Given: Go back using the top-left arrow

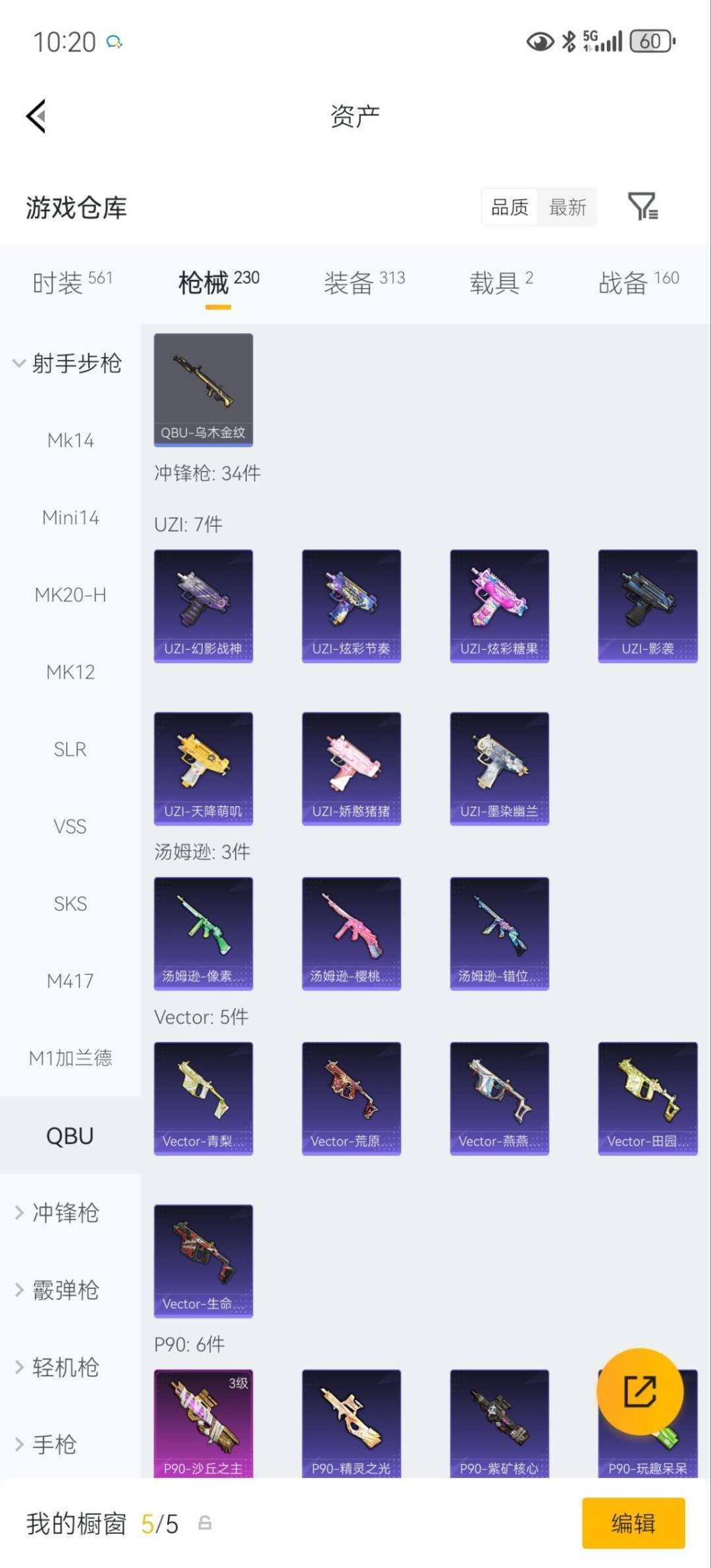Looking at the screenshot, I should 36,116.
